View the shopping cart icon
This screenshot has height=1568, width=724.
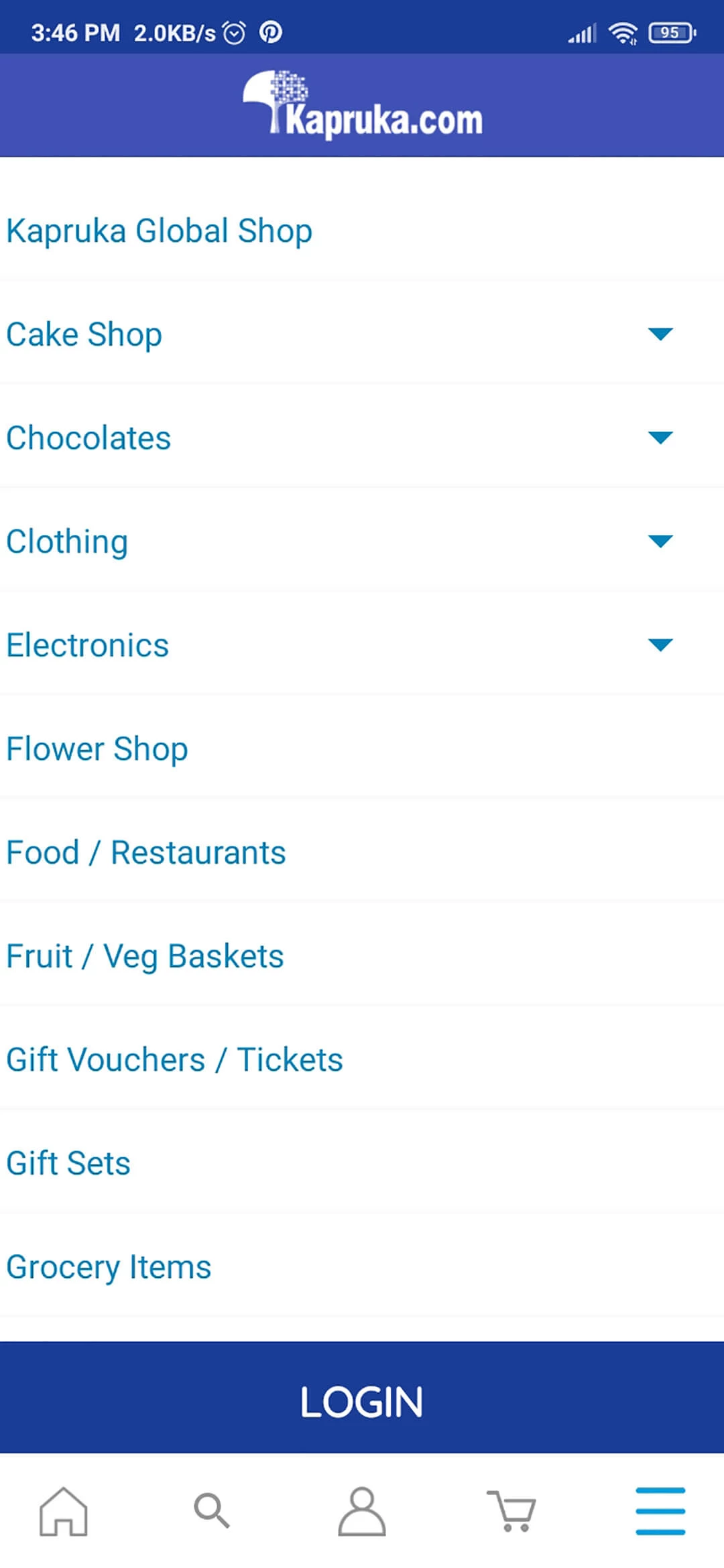[x=511, y=1511]
